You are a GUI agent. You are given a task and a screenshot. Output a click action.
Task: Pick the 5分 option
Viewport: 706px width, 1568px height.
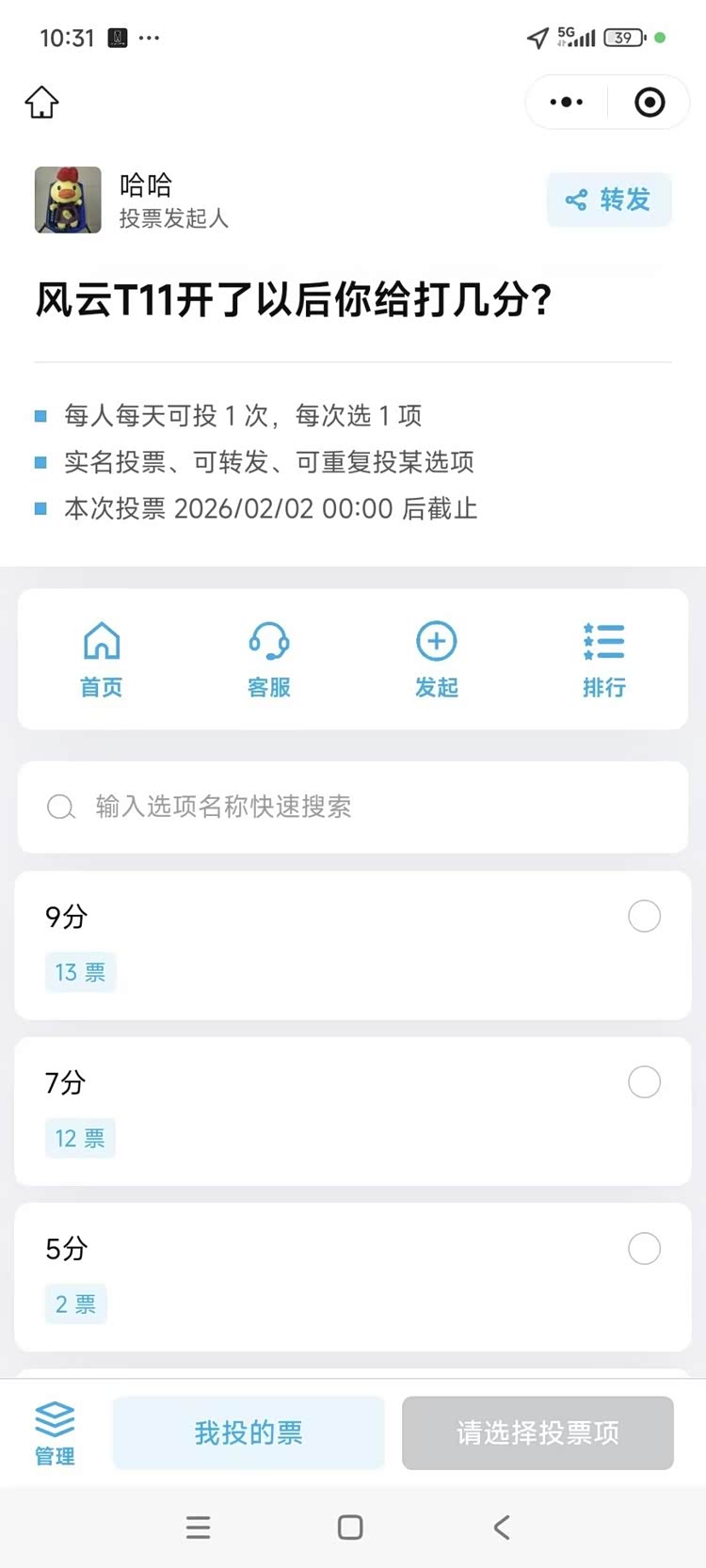pyautogui.click(x=644, y=1249)
